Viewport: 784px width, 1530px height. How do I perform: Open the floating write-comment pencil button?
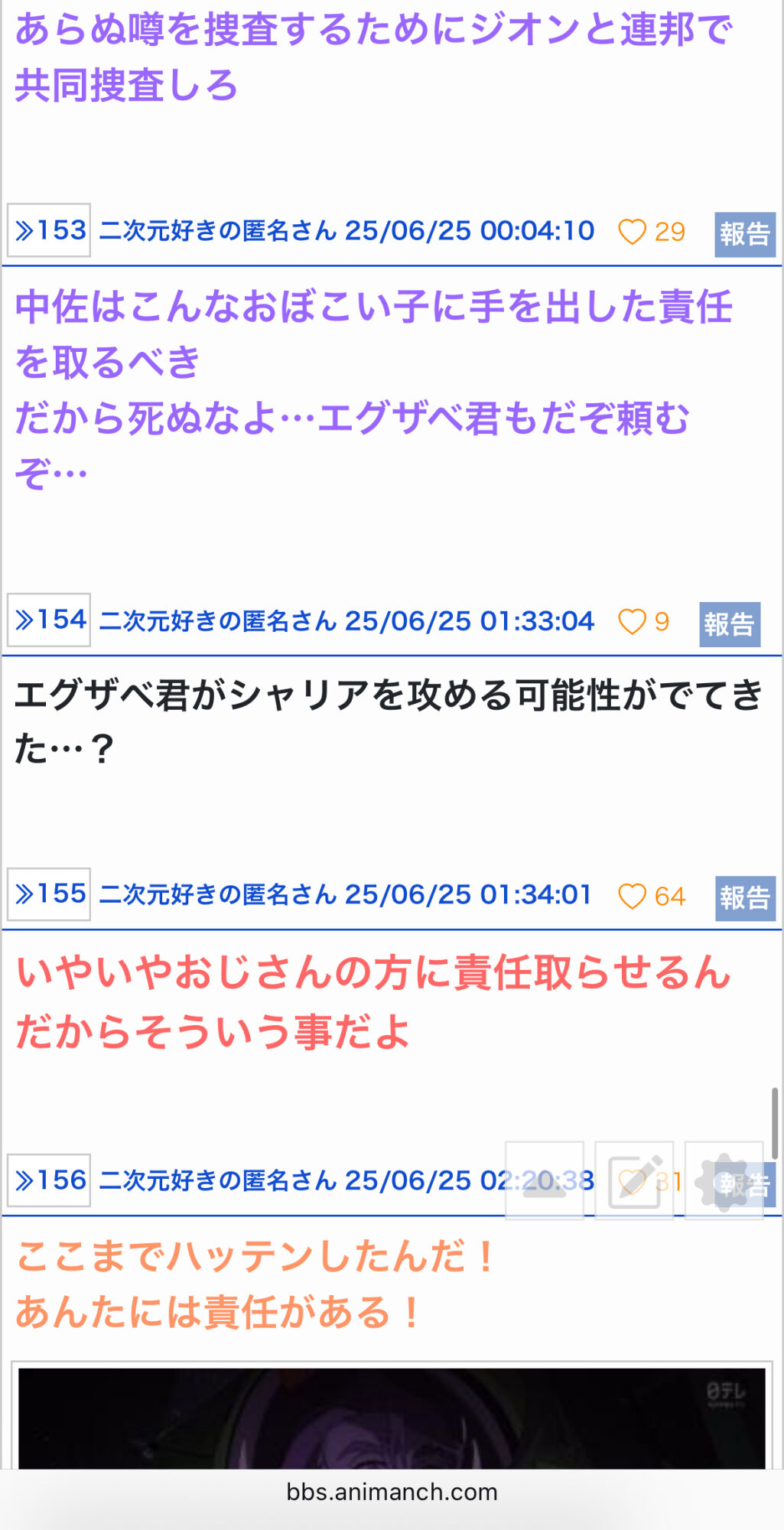[x=634, y=1180]
